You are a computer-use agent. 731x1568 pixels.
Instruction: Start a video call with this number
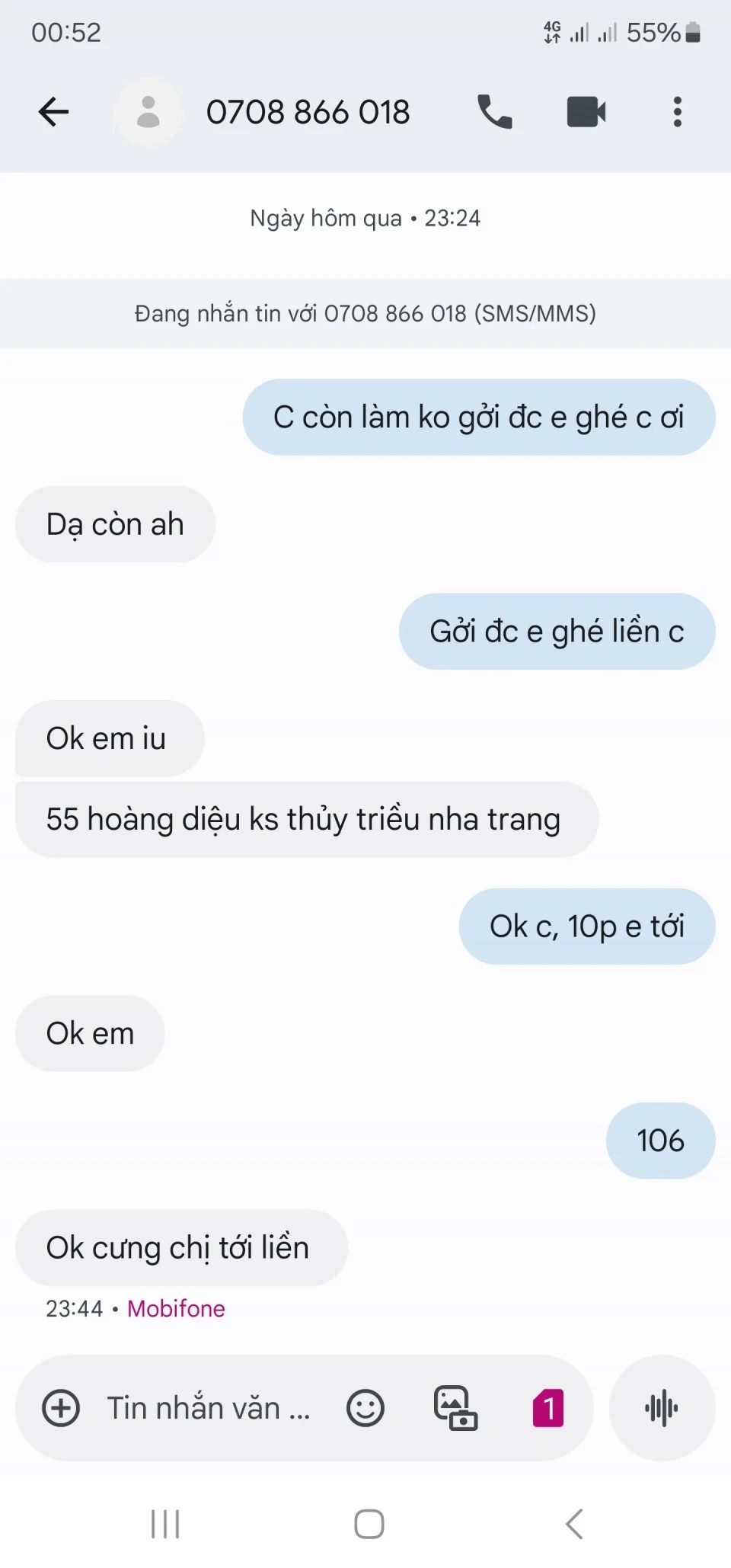[x=586, y=112]
